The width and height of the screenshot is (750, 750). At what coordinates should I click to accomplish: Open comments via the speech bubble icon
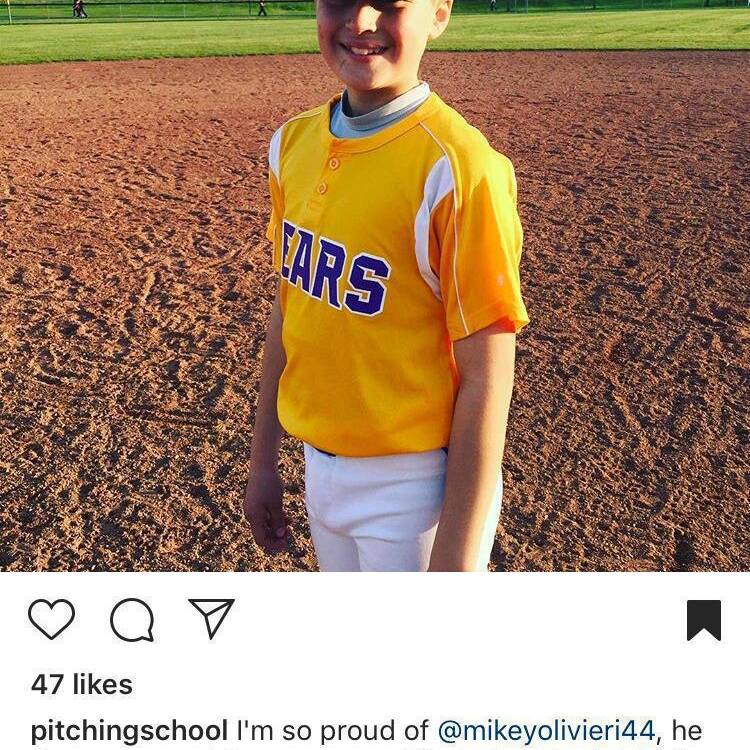point(132,620)
